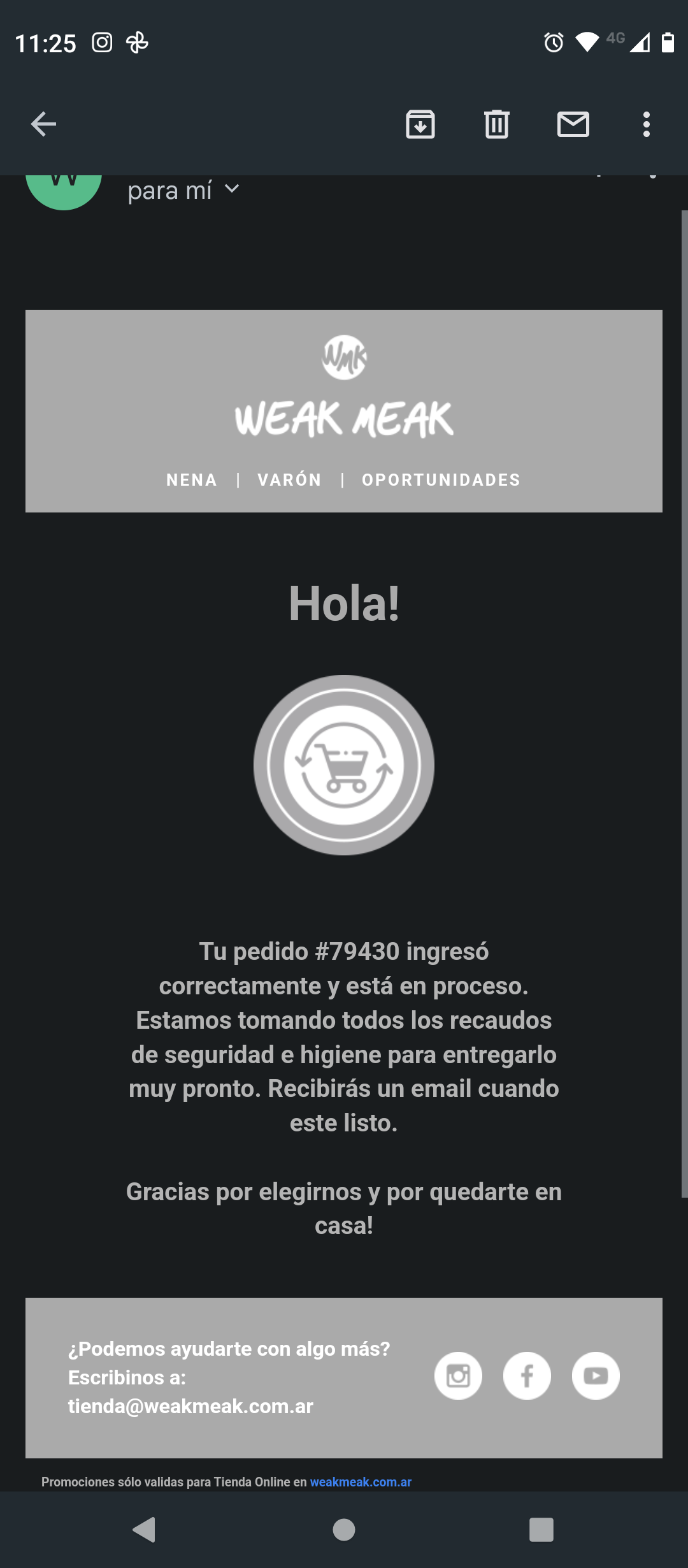Open the weakmeak.com.ar link
This screenshot has width=688, height=1568.
coord(361,1482)
